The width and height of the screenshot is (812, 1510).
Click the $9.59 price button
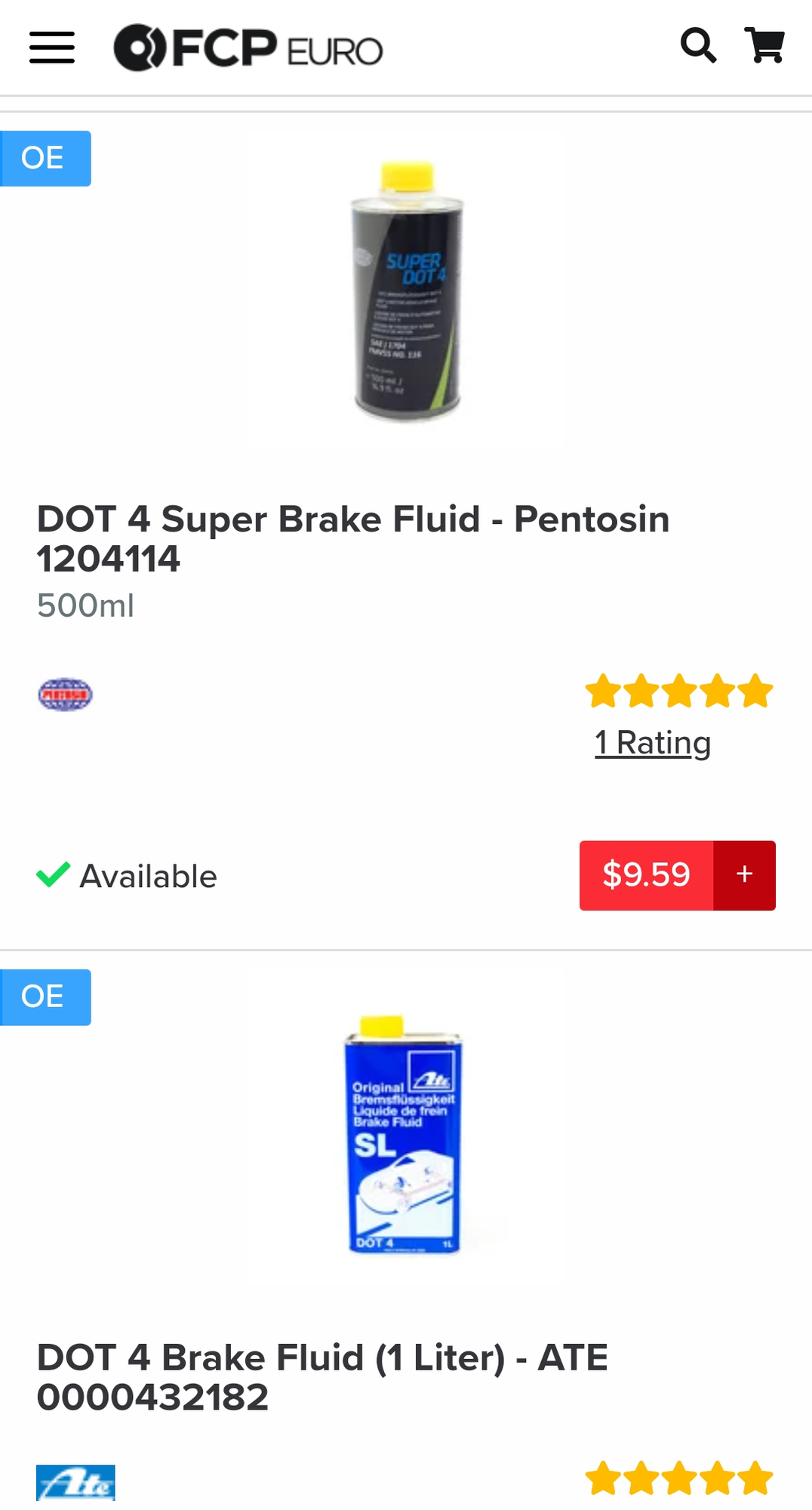[x=646, y=874]
